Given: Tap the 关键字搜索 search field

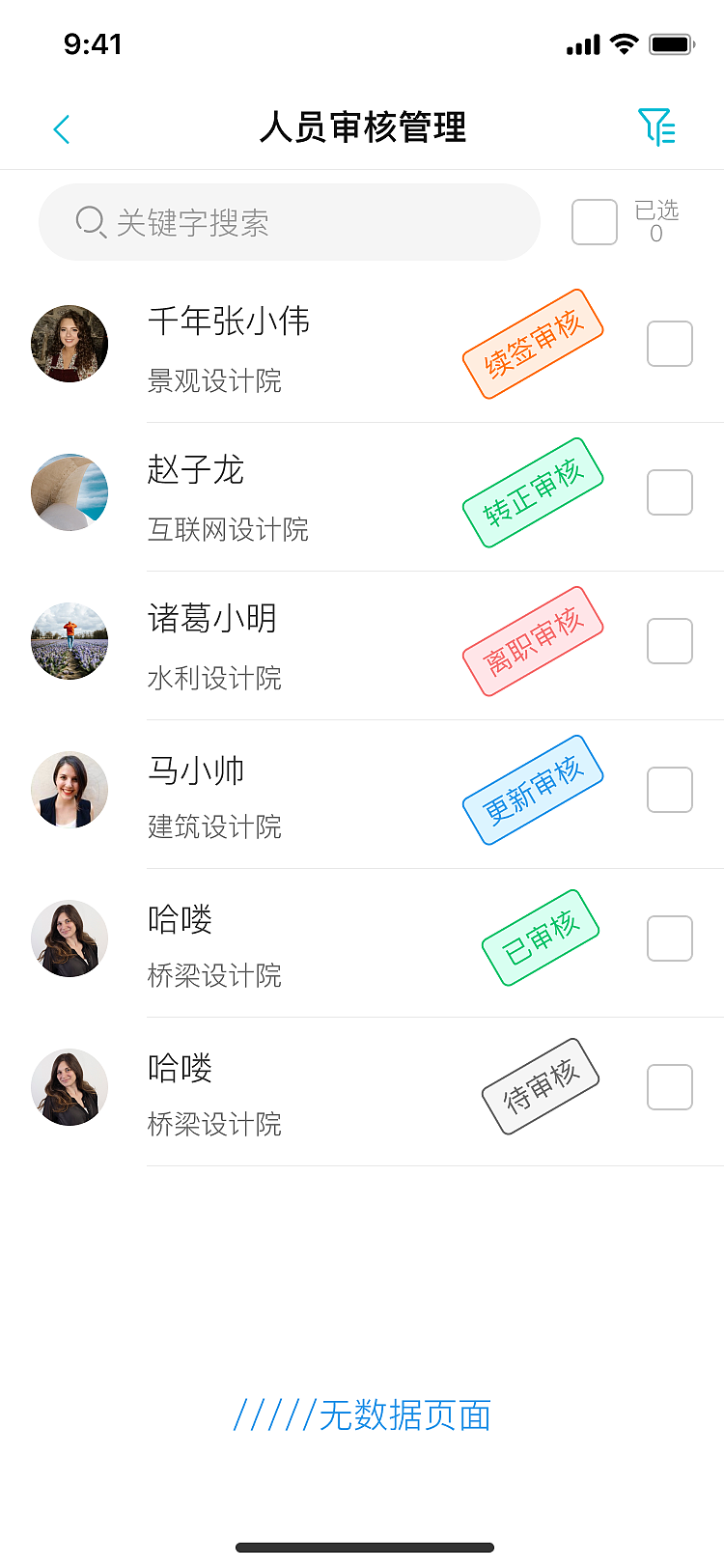Looking at the screenshot, I should pyautogui.click(x=290, y=223).
